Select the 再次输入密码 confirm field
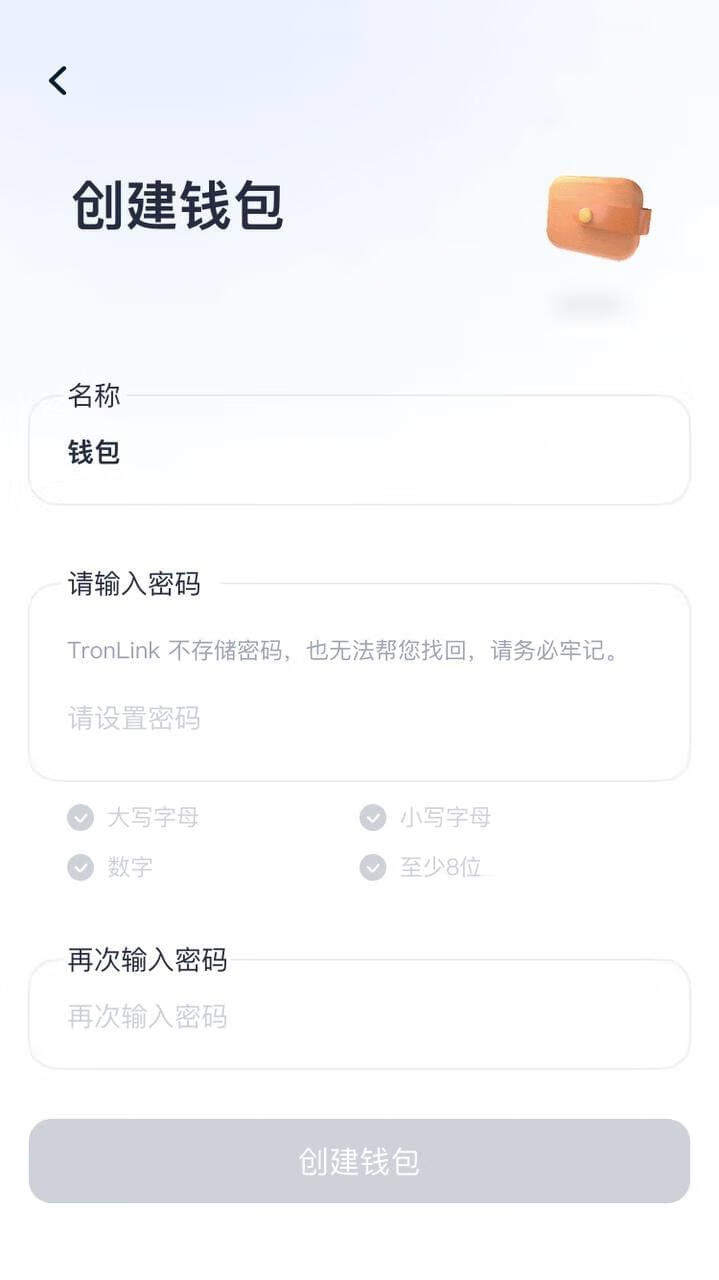This screenshot has width=719, height=1280. (x=358, y=1018)
